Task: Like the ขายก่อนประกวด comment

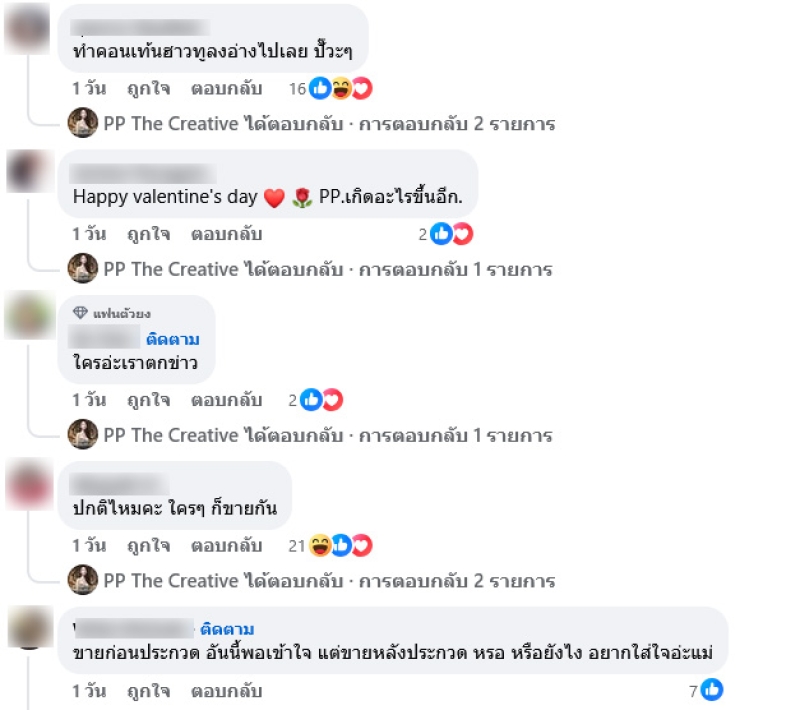Action: [x=148, y=691]
